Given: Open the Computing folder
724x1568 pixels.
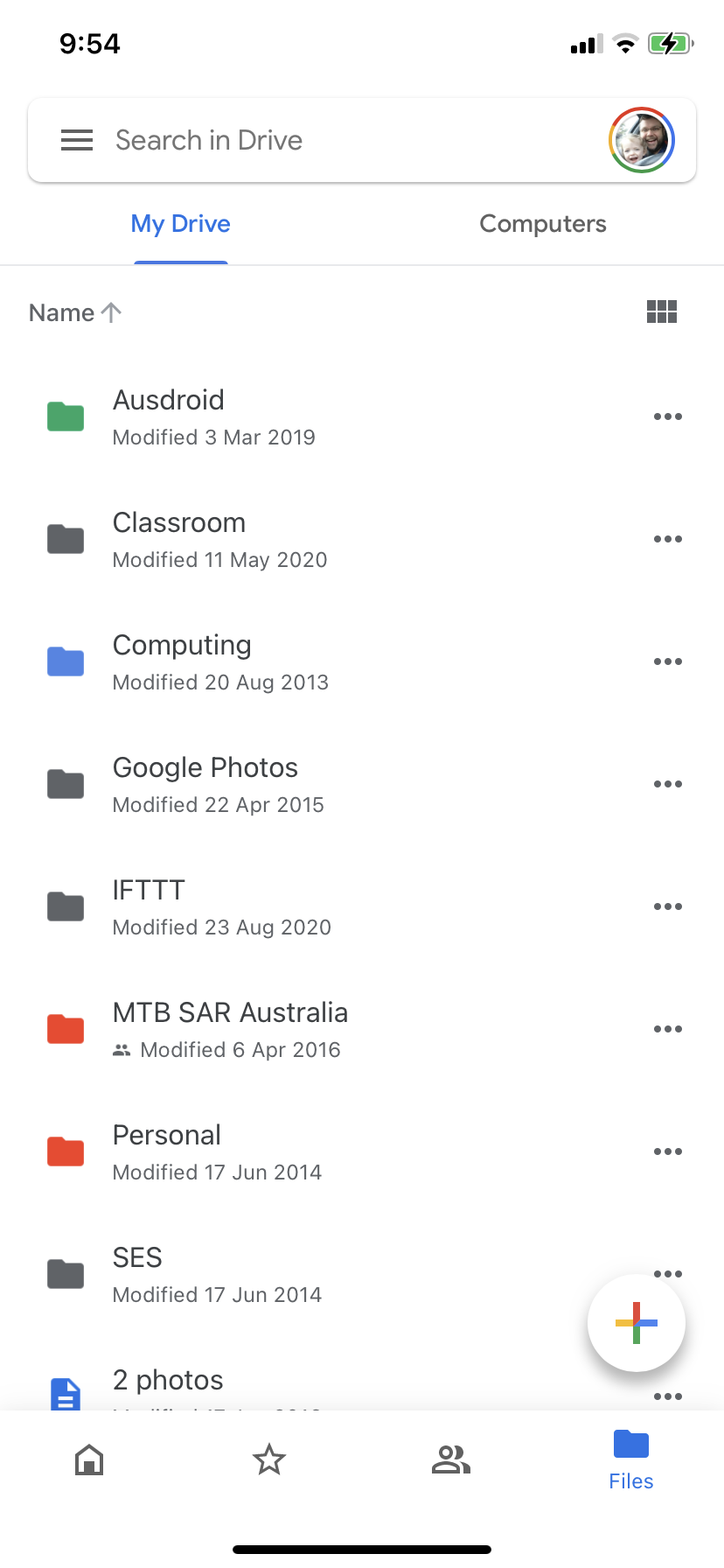Looking at the screenshot, I should pyautogui.click(x=362, y=662).
